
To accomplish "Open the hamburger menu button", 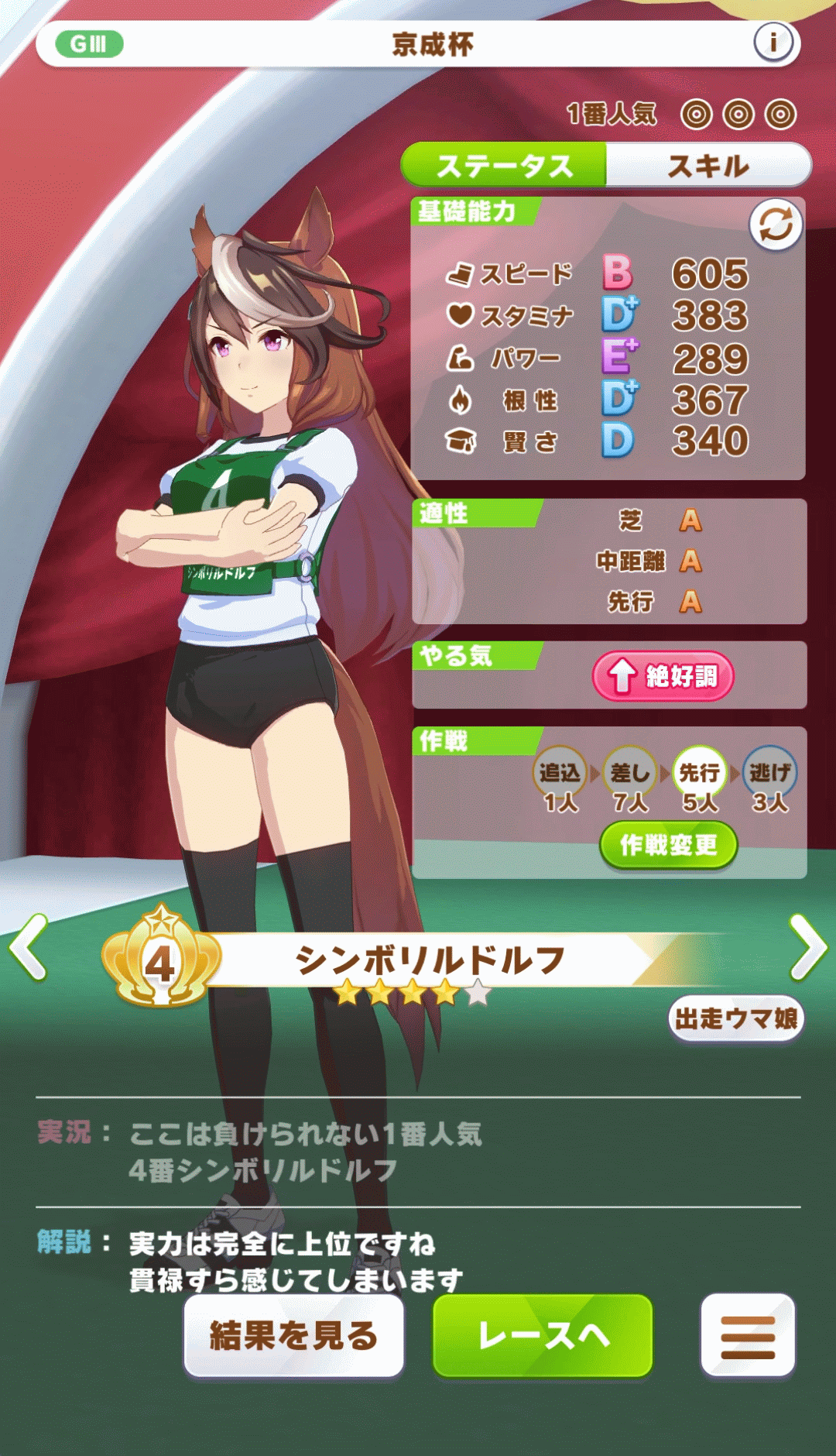I will [747, 1336].
